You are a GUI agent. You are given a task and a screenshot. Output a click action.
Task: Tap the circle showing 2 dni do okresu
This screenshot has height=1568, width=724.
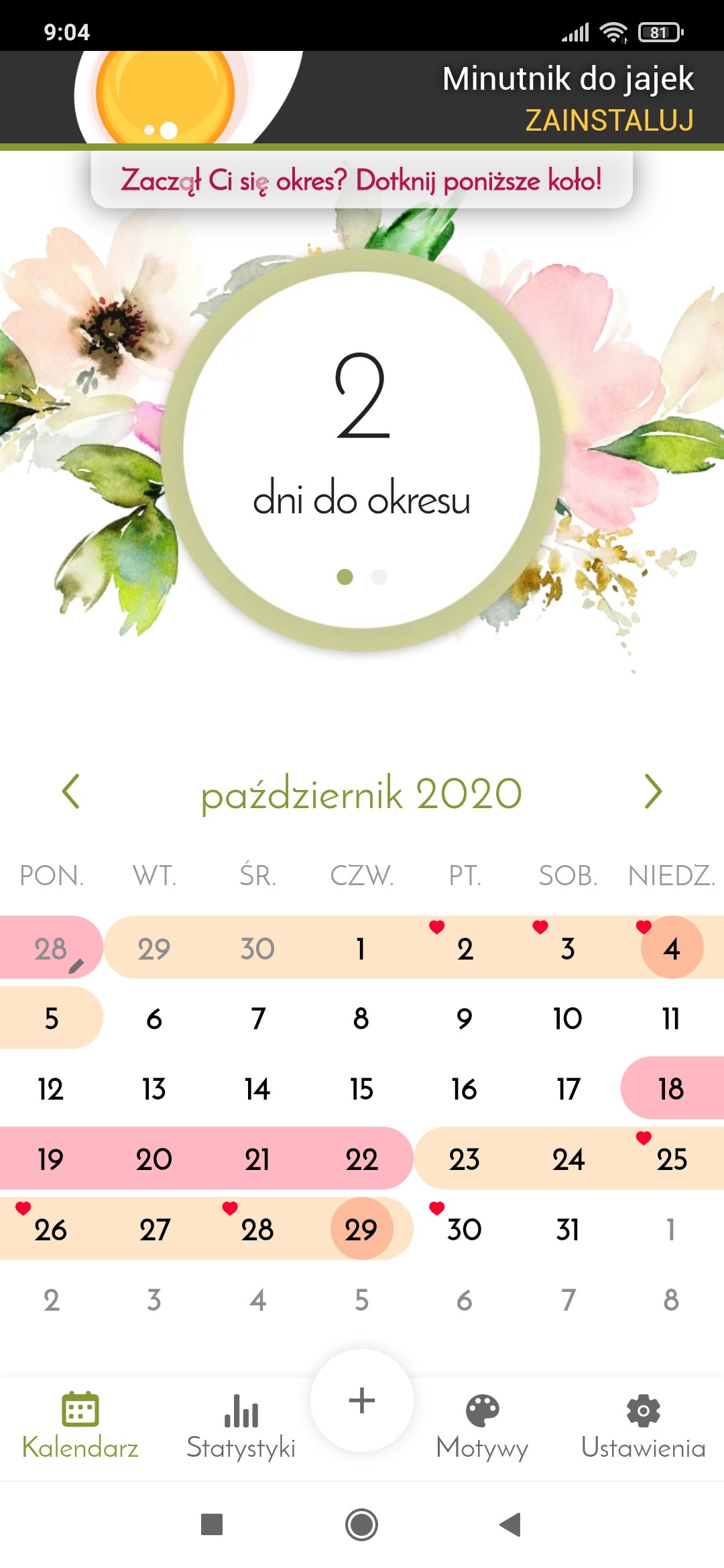point(362,449)
